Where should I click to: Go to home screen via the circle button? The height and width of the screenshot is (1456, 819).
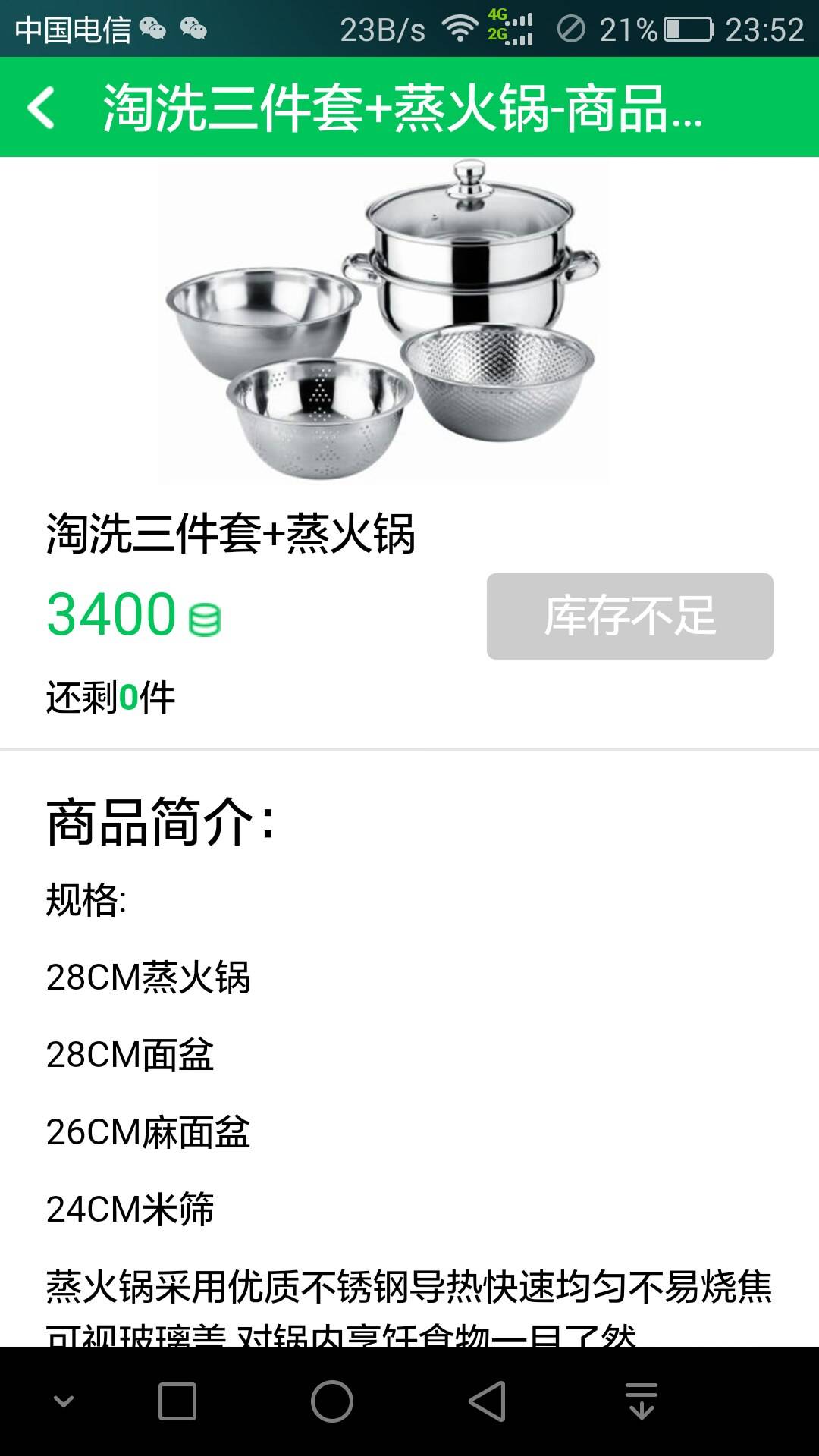[332, 1401]
